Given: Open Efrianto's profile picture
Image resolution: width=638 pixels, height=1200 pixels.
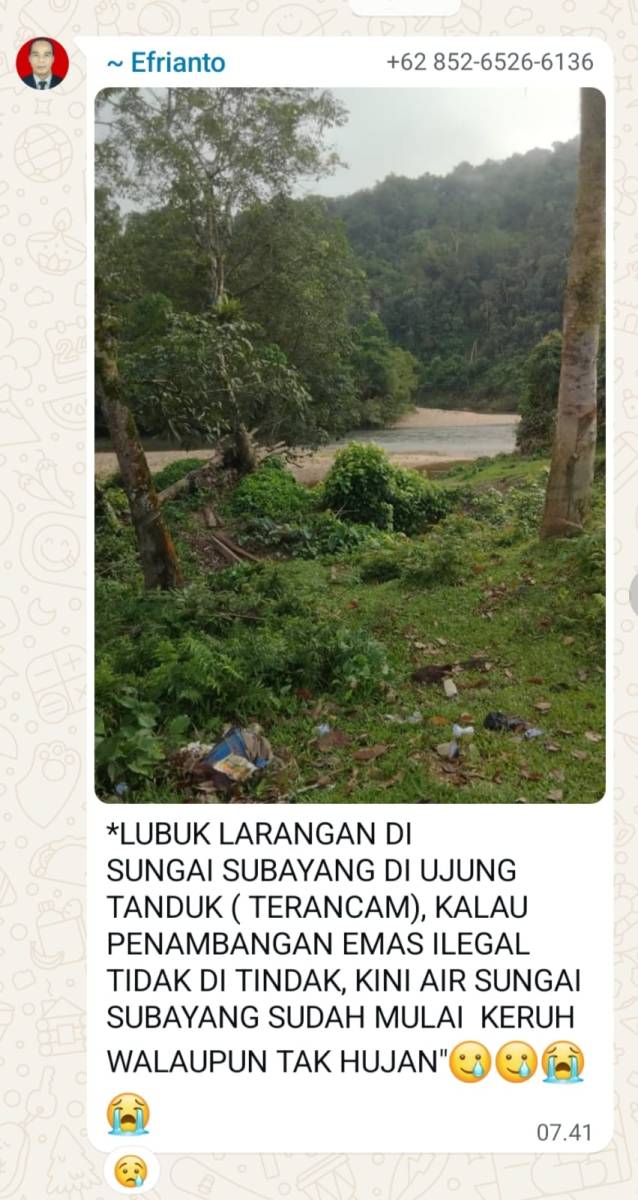Looking at the screenshot, I should click(x=42, y=63).
